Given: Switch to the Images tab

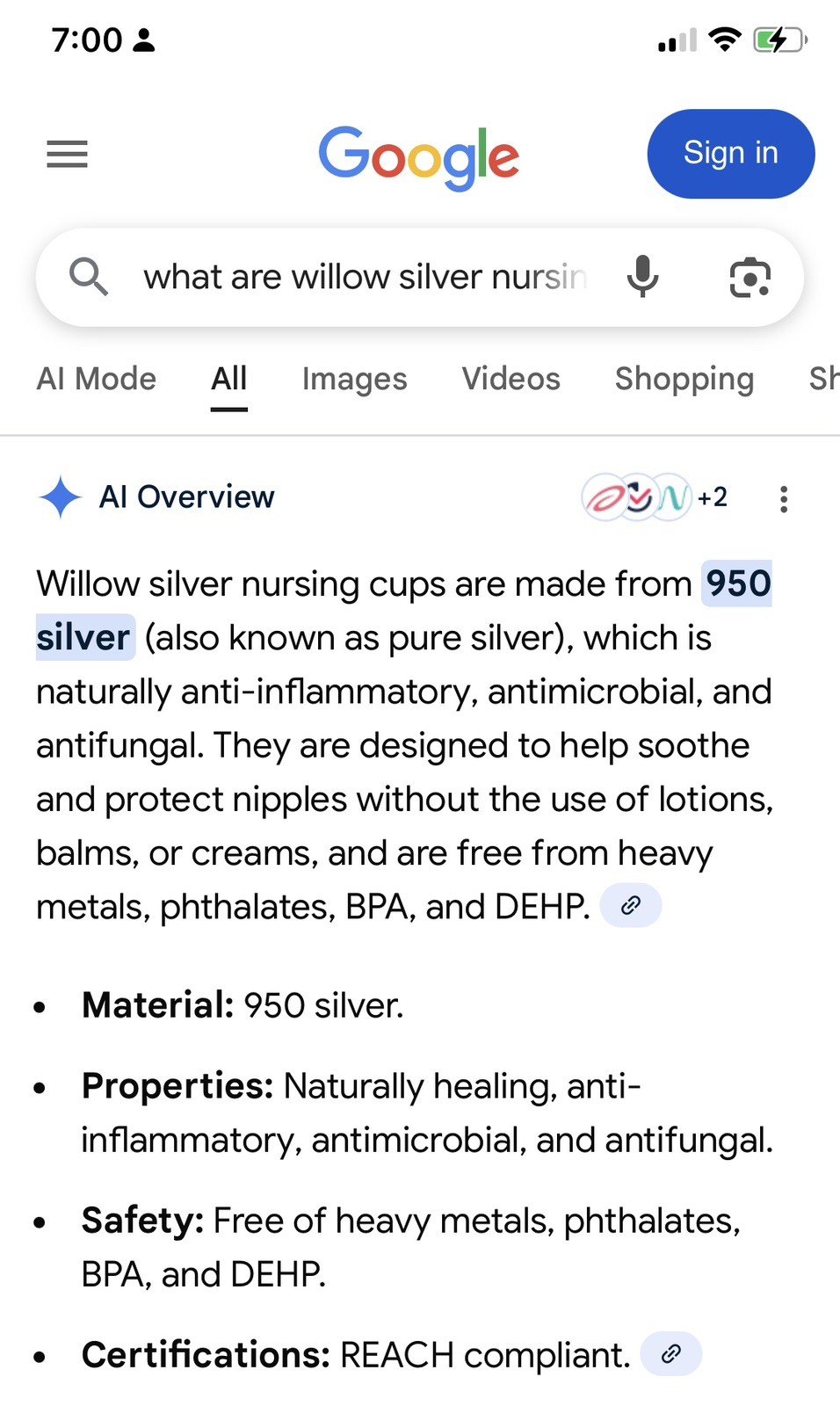Looking at the screenshot, I should pyautogui.click(x=354, y=379).
